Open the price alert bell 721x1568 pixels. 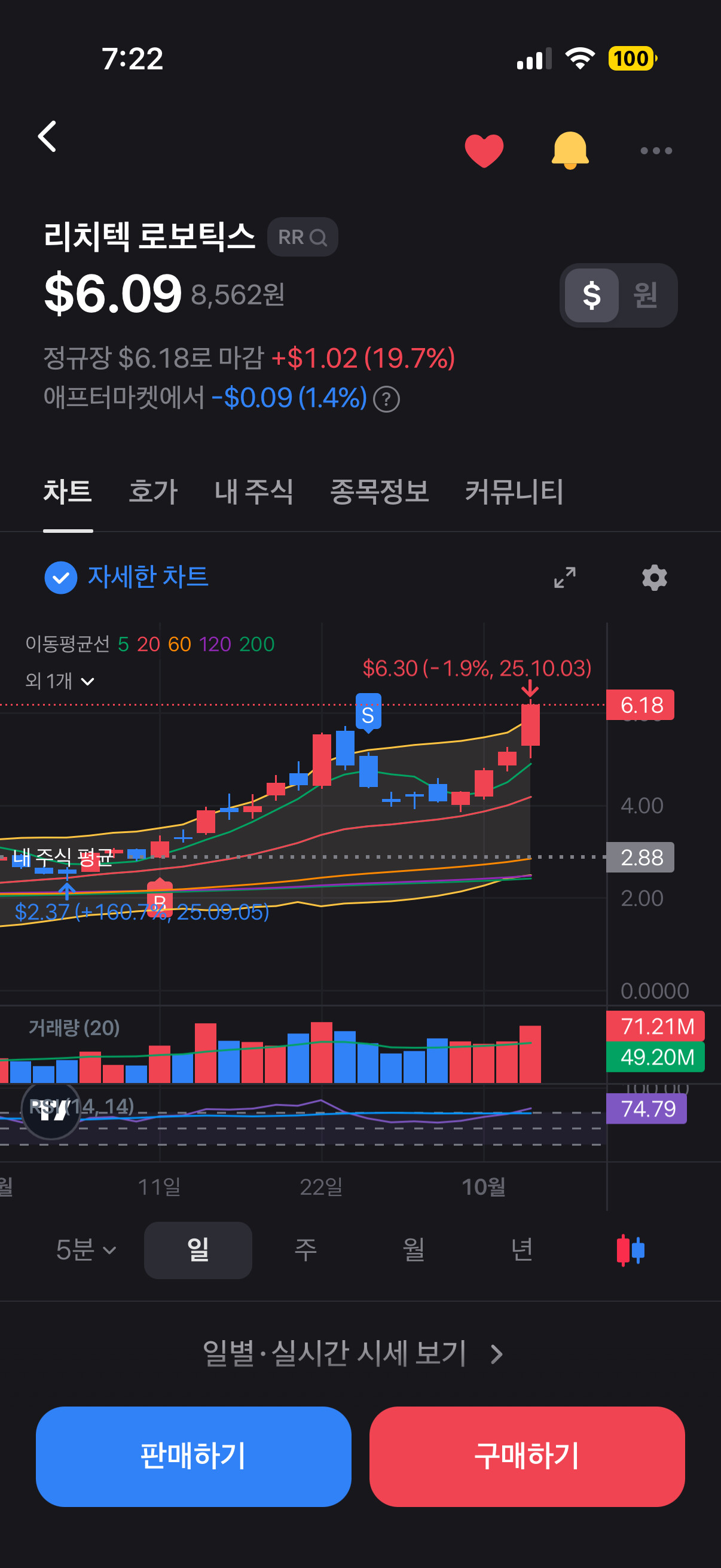(x=570, y=150)
